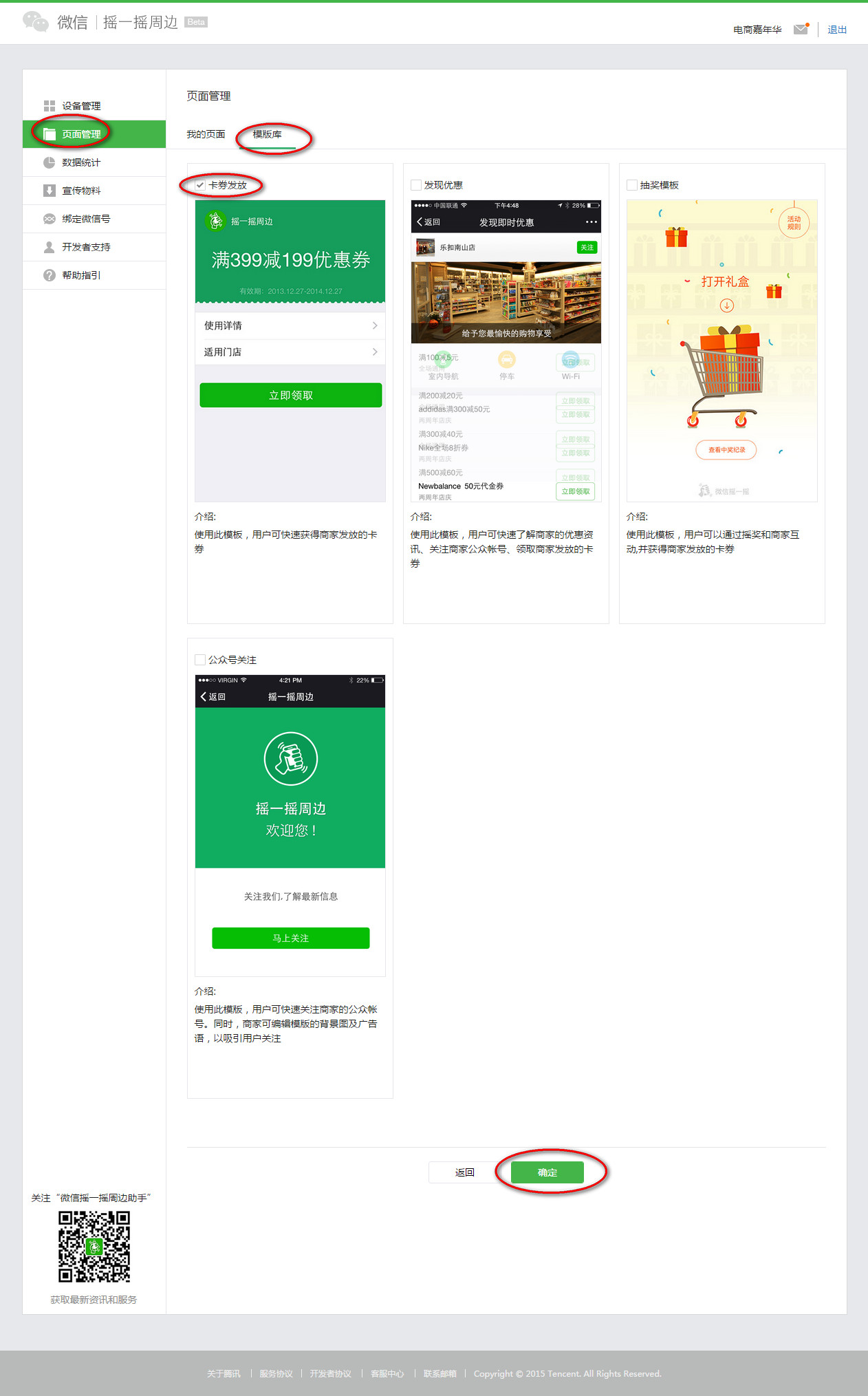Screen dimensions: 868x1396
Task: Open 宣传物料 in the sidebar
Action: (x=81, y=191)
